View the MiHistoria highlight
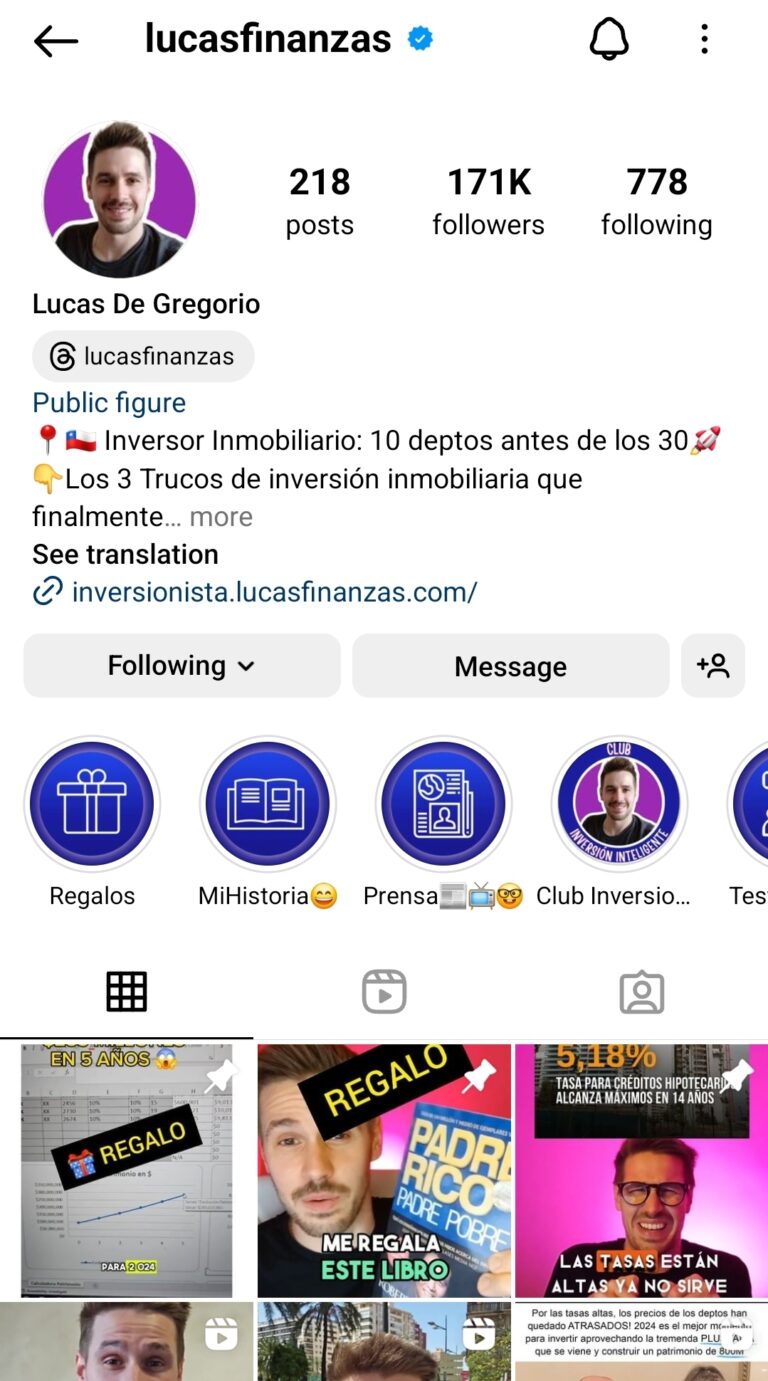The height and width of the screenshot is (1381, 768). click(267, 804)
